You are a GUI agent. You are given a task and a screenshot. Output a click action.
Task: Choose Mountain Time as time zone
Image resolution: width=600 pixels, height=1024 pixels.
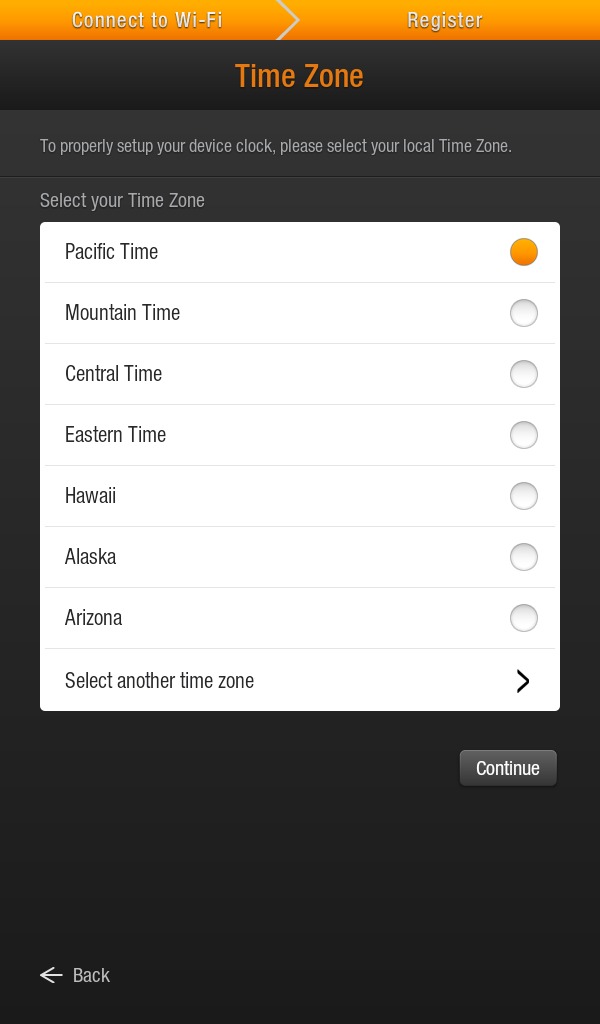pyautogui.click(x=300, y=313)
